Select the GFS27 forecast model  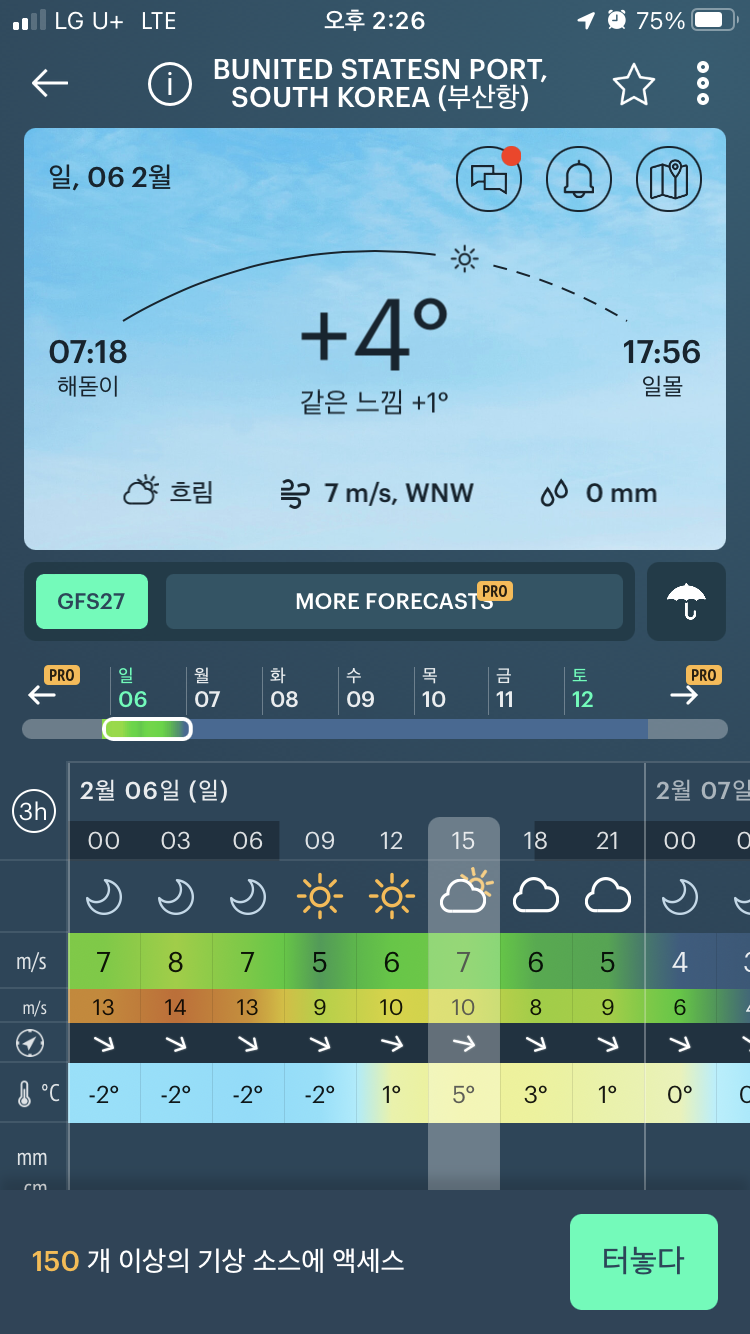click(92, 601)
